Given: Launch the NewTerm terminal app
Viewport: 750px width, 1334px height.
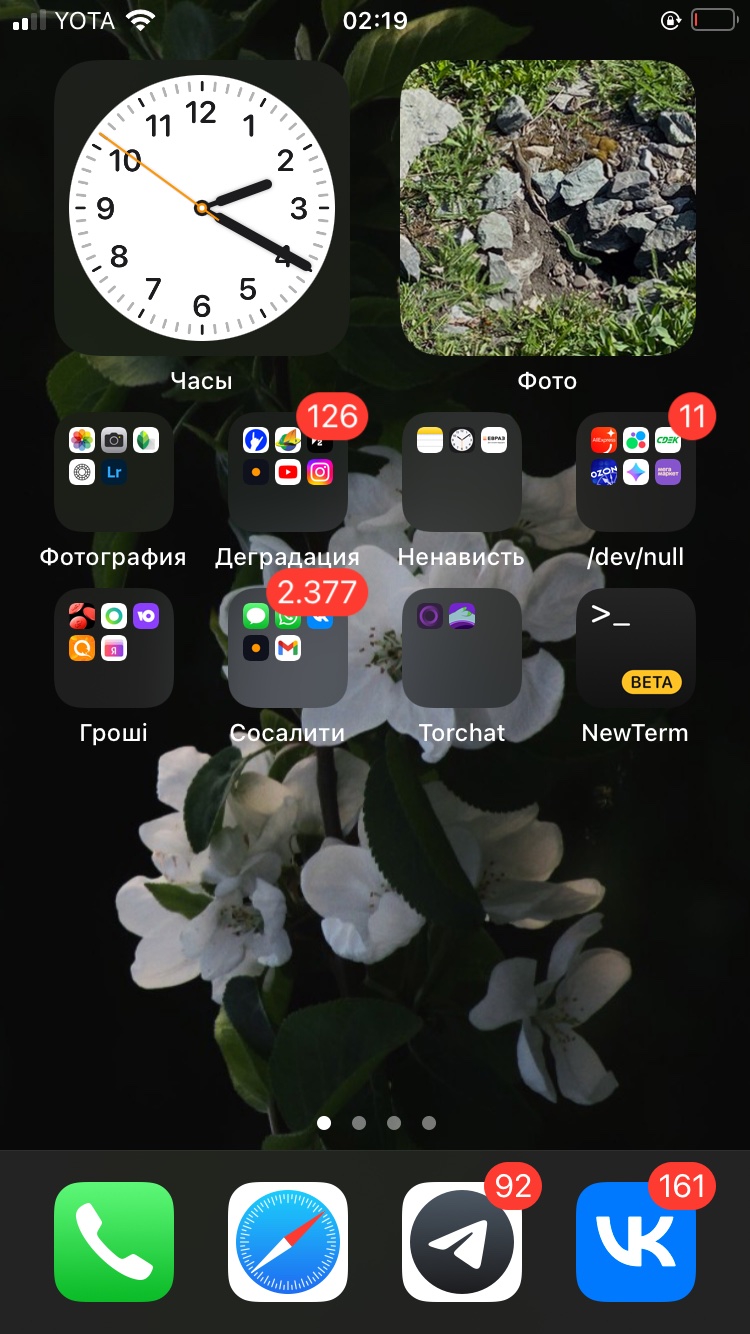Looking at the screenshot, I should 636,648.
